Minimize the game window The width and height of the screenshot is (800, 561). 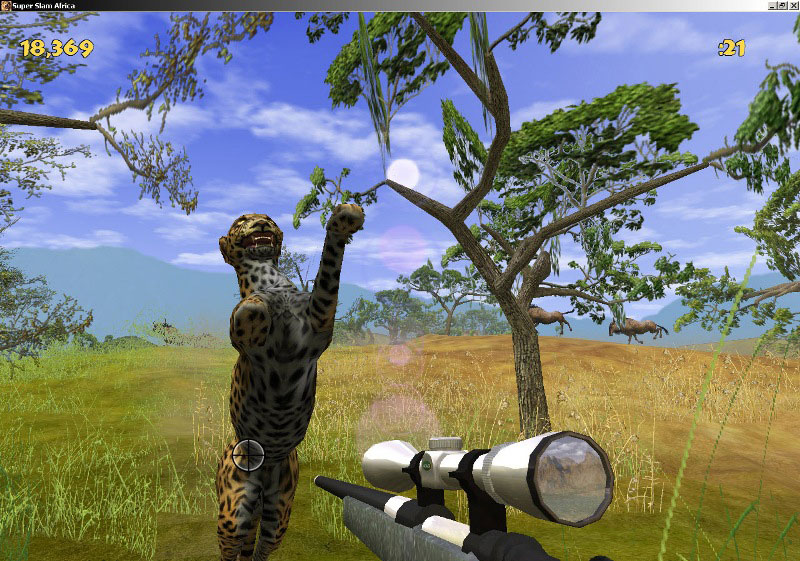pyautogui.click(x=774, y=5)
